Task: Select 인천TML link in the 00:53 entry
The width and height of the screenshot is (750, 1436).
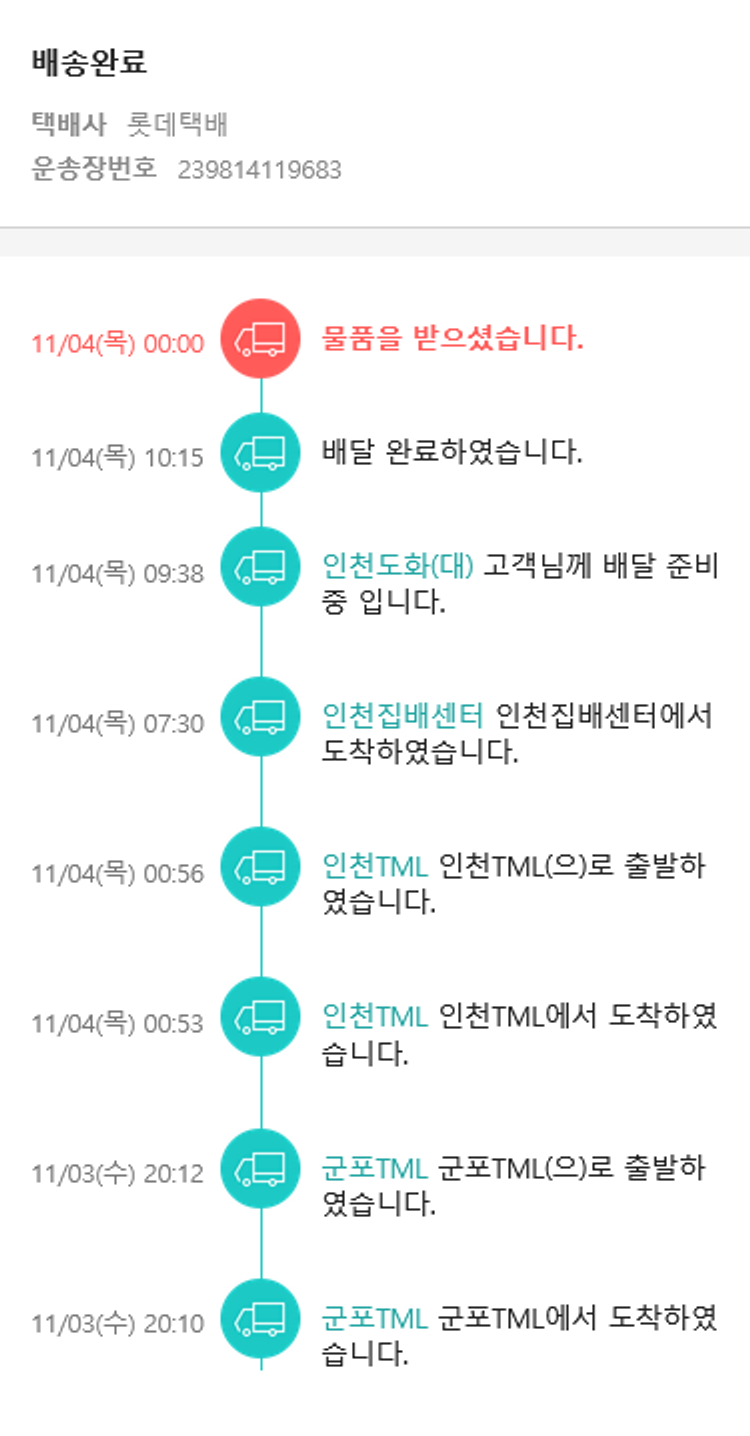Action: point(374,1016)
